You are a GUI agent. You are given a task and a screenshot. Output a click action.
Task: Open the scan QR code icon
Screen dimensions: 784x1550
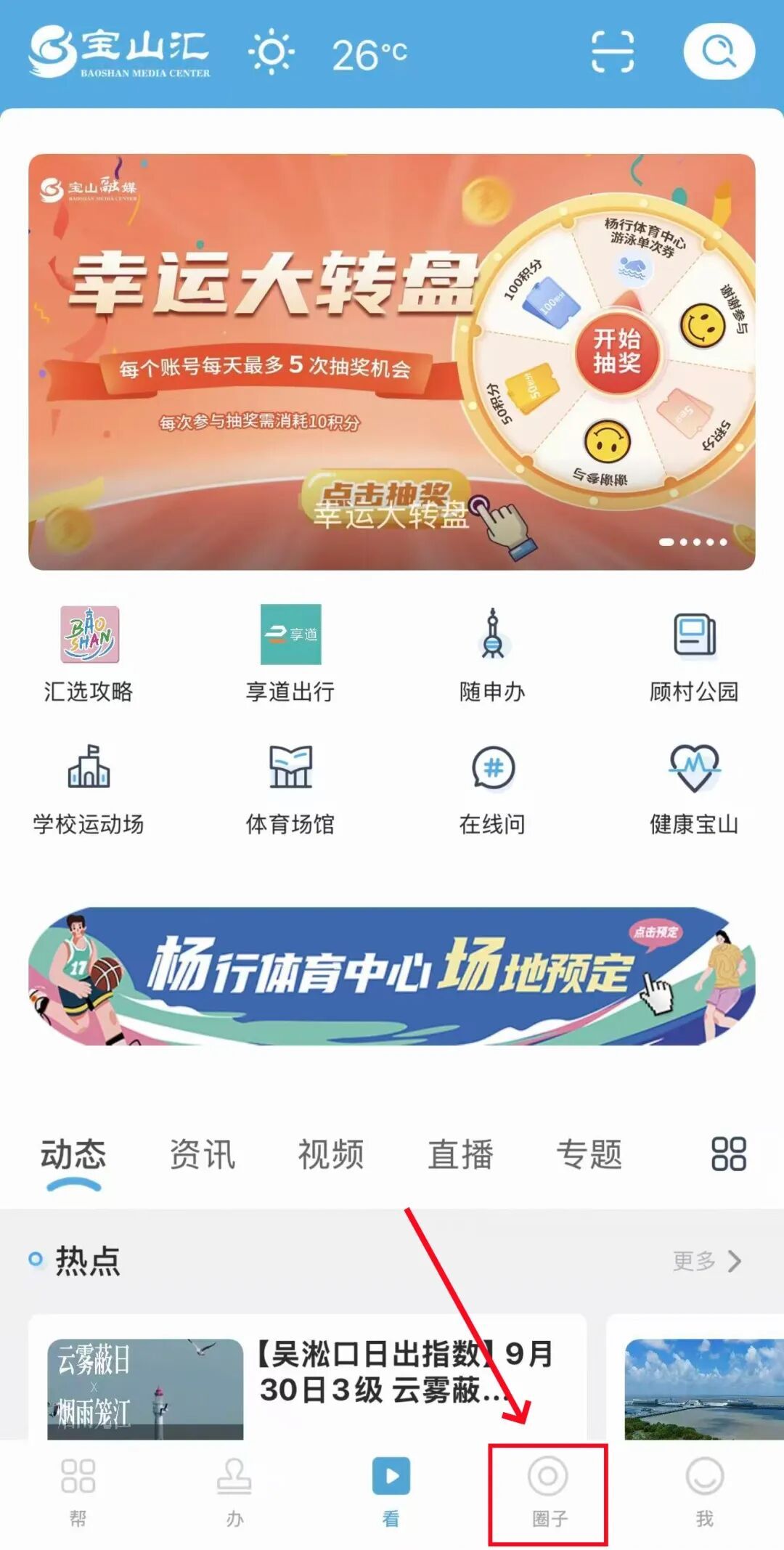click(x=612, y=52)
